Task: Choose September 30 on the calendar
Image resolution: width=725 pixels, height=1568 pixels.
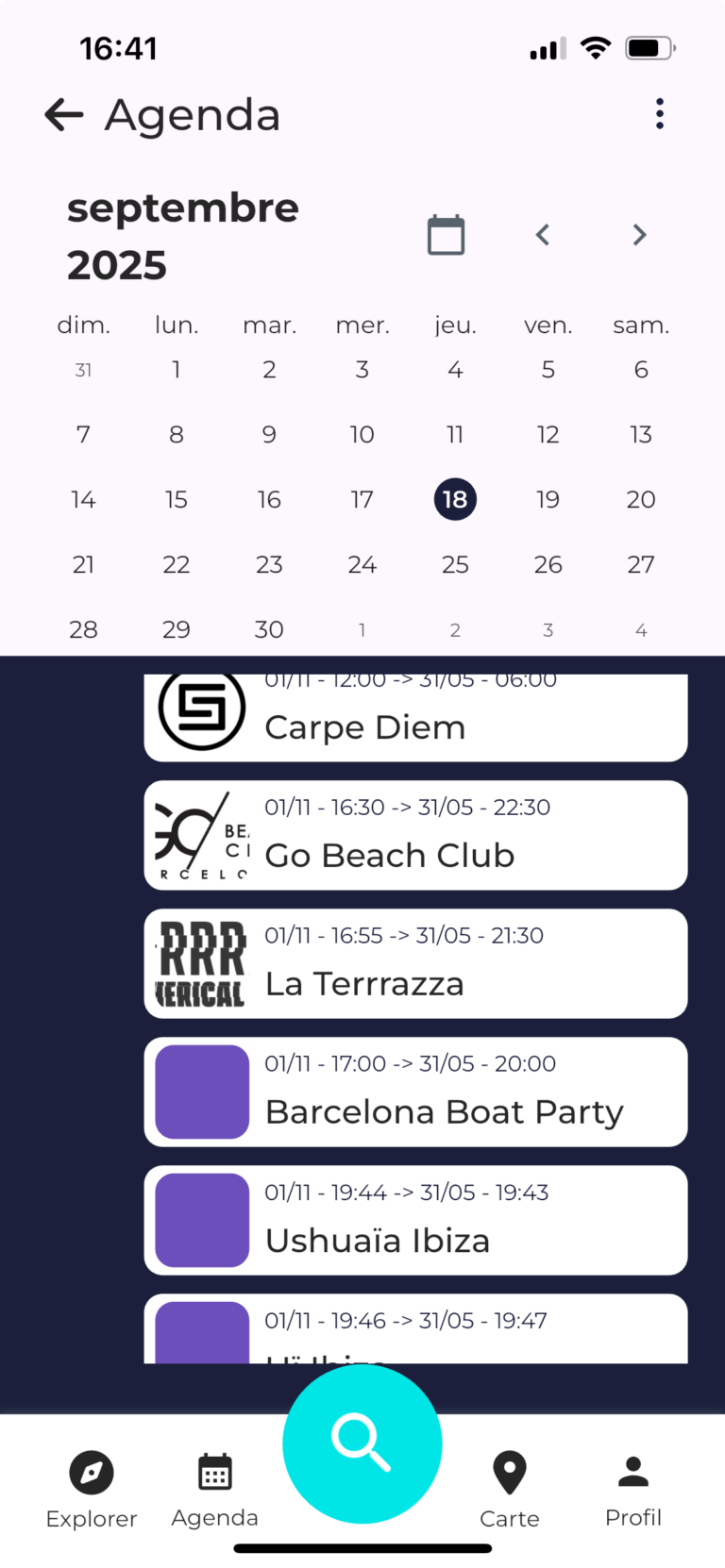Action: [269, 629]
